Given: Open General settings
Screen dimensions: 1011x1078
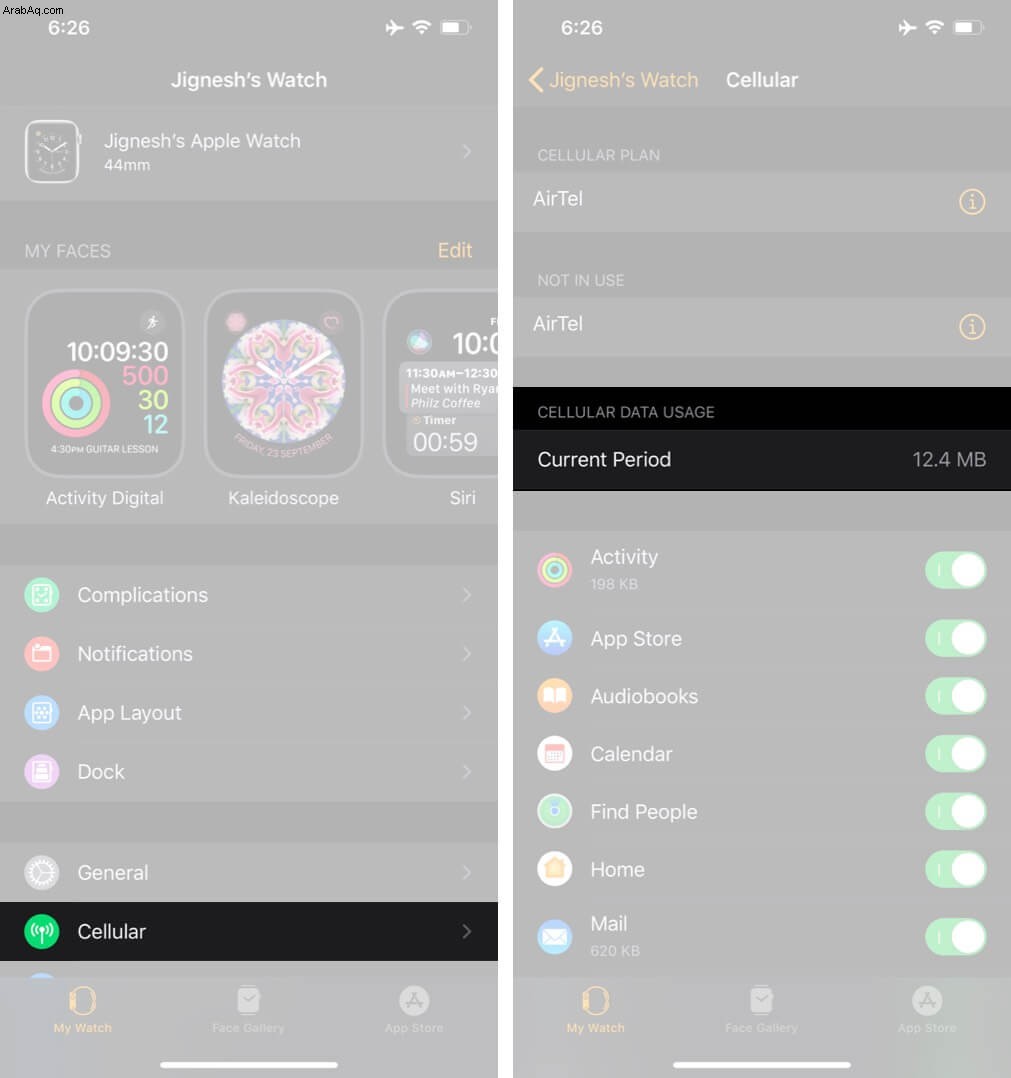Looking at the screenshot, I should click(x=248, y=873).
